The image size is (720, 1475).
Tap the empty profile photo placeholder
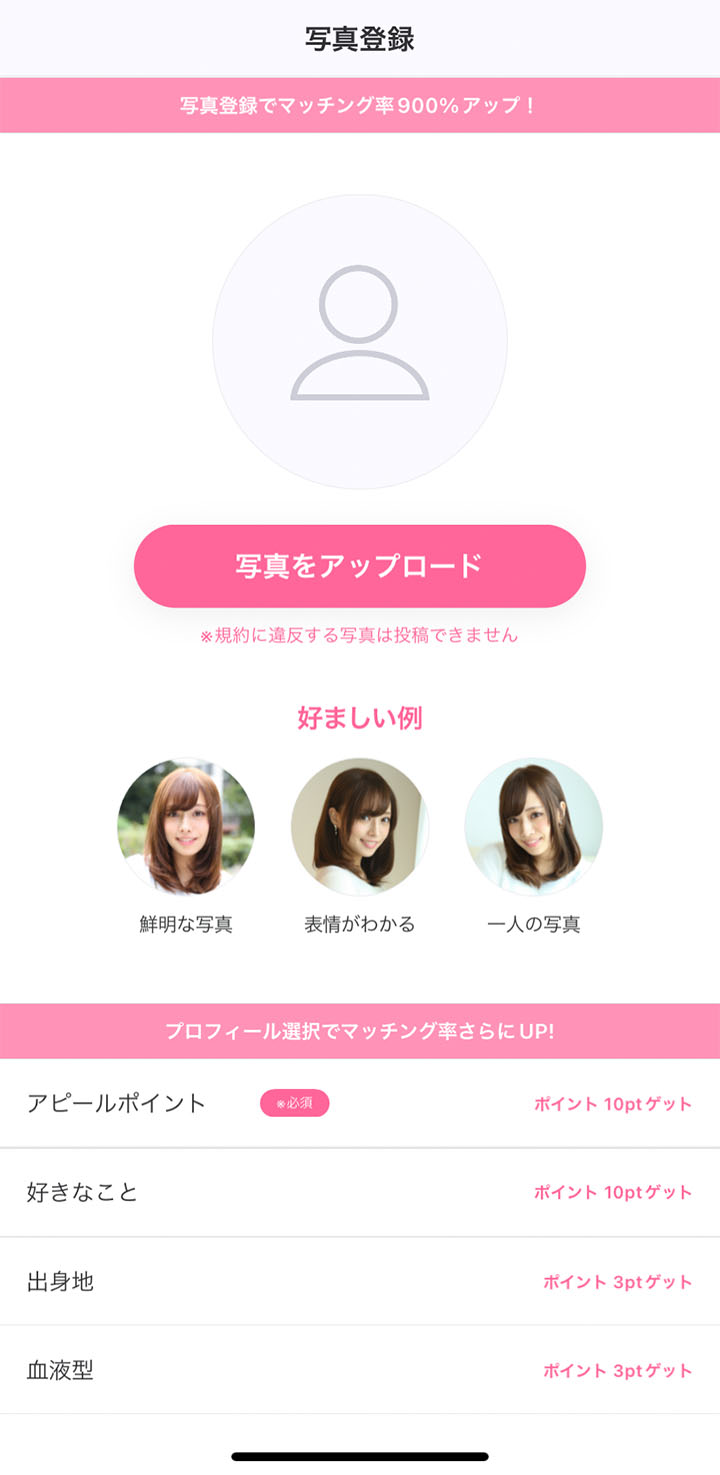(360, 342)
